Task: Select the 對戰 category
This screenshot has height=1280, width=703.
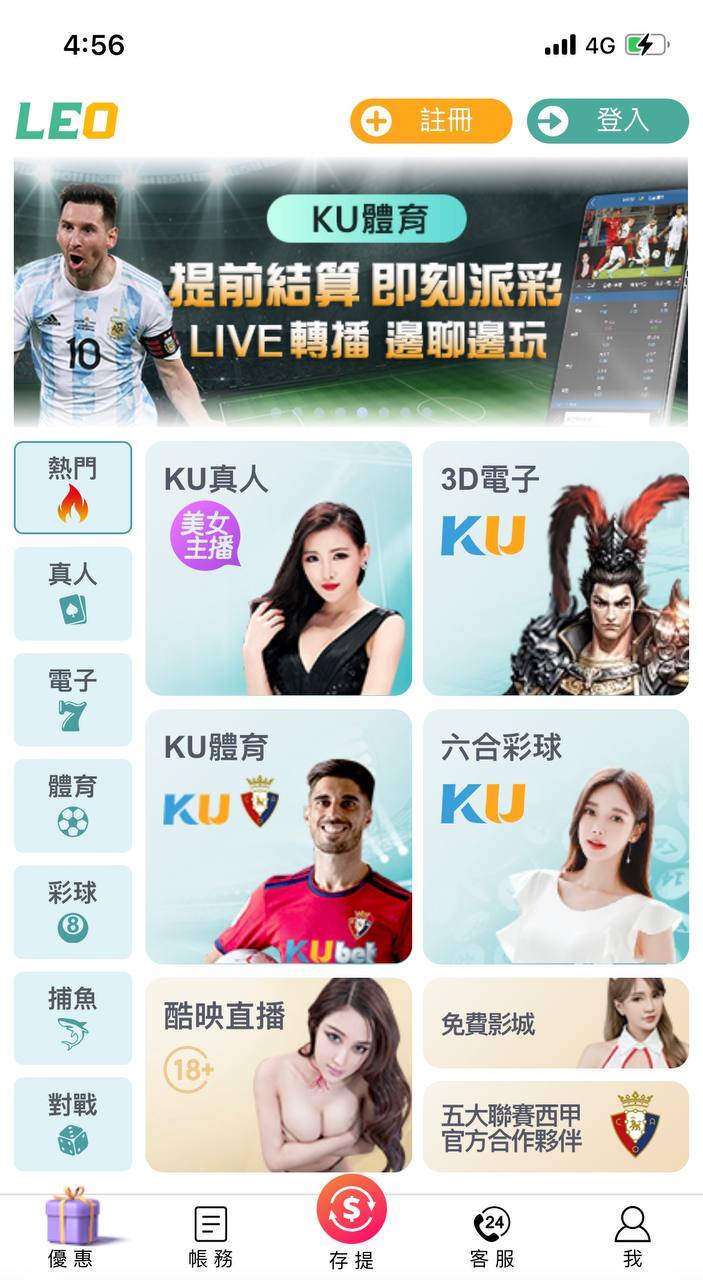Action: 73,1123
